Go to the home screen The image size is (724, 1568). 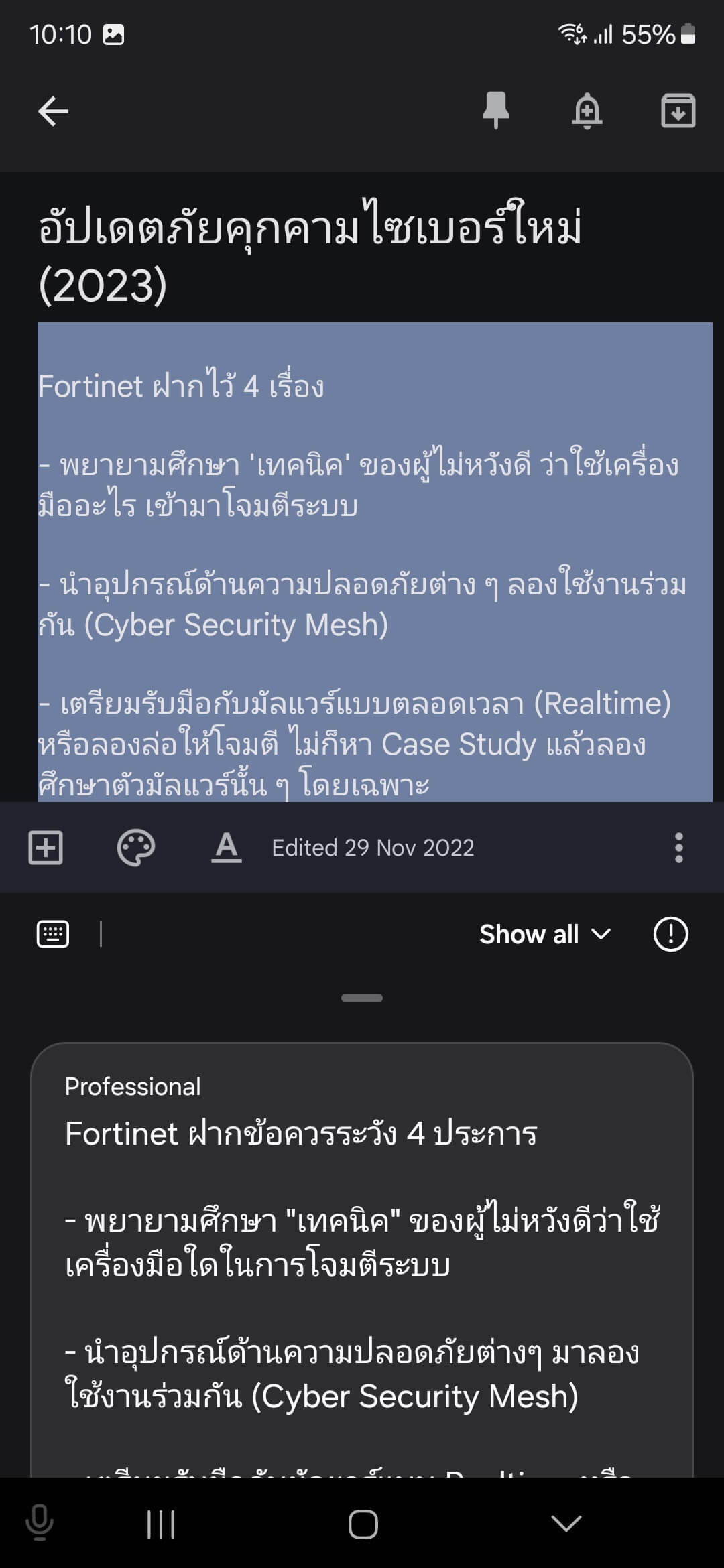click(363, 1524)
